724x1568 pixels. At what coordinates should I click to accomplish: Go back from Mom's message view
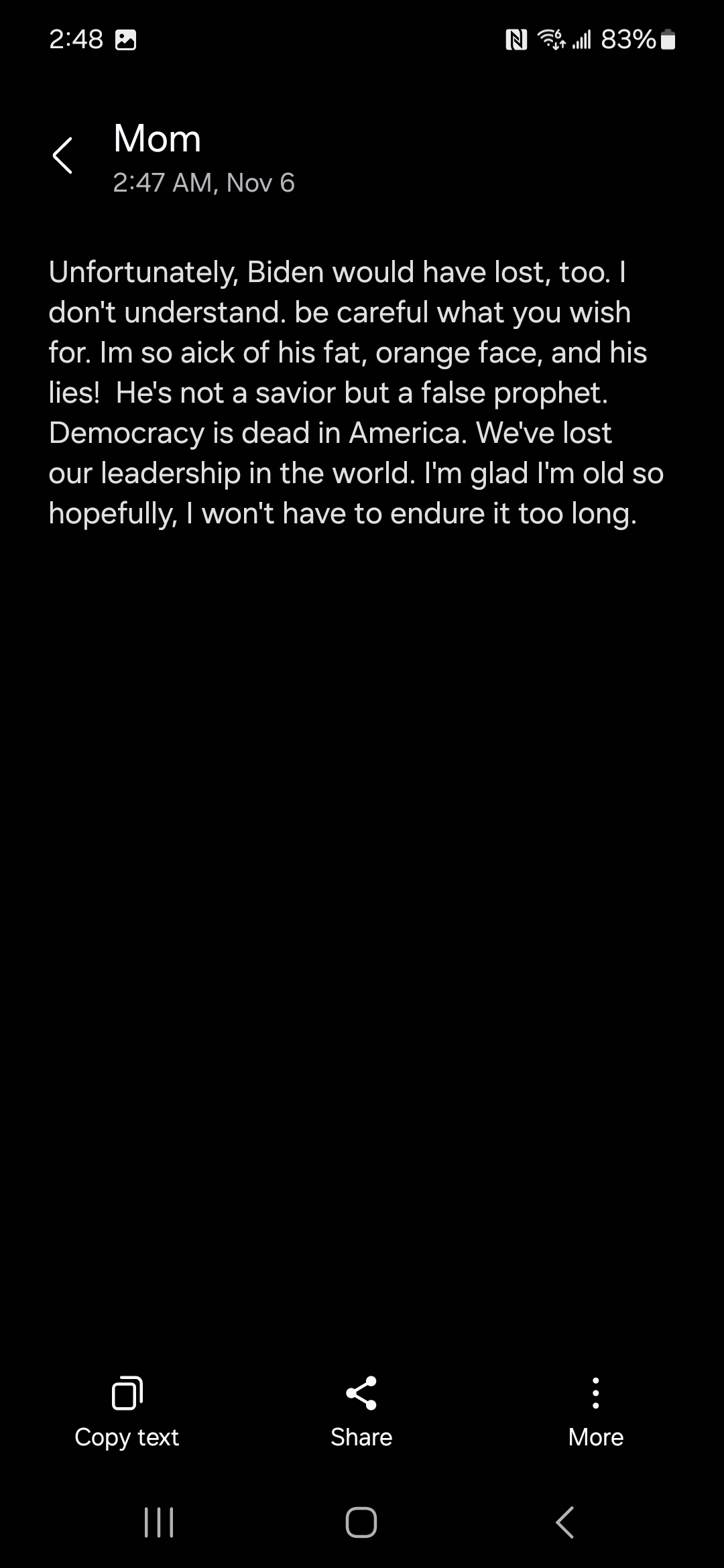coord(62,155)
